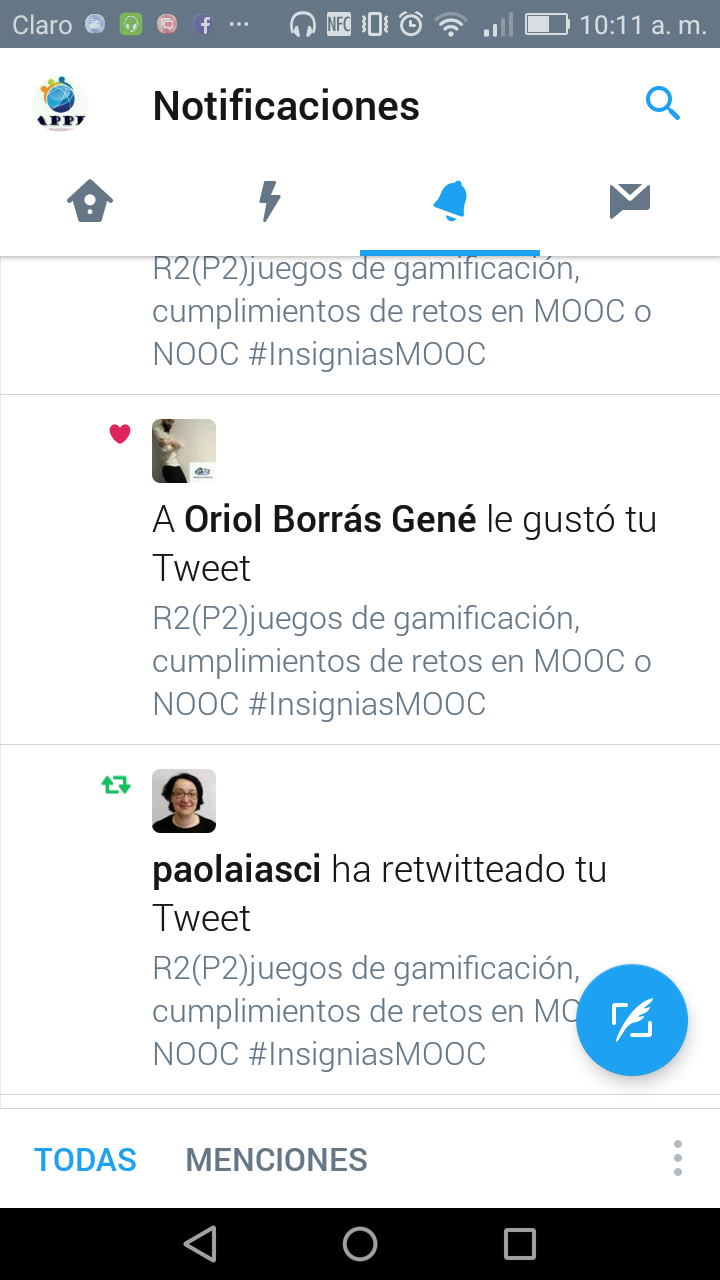Filter by MENCIONES
Screen dimensions: 720x1280
(277, 1160)
